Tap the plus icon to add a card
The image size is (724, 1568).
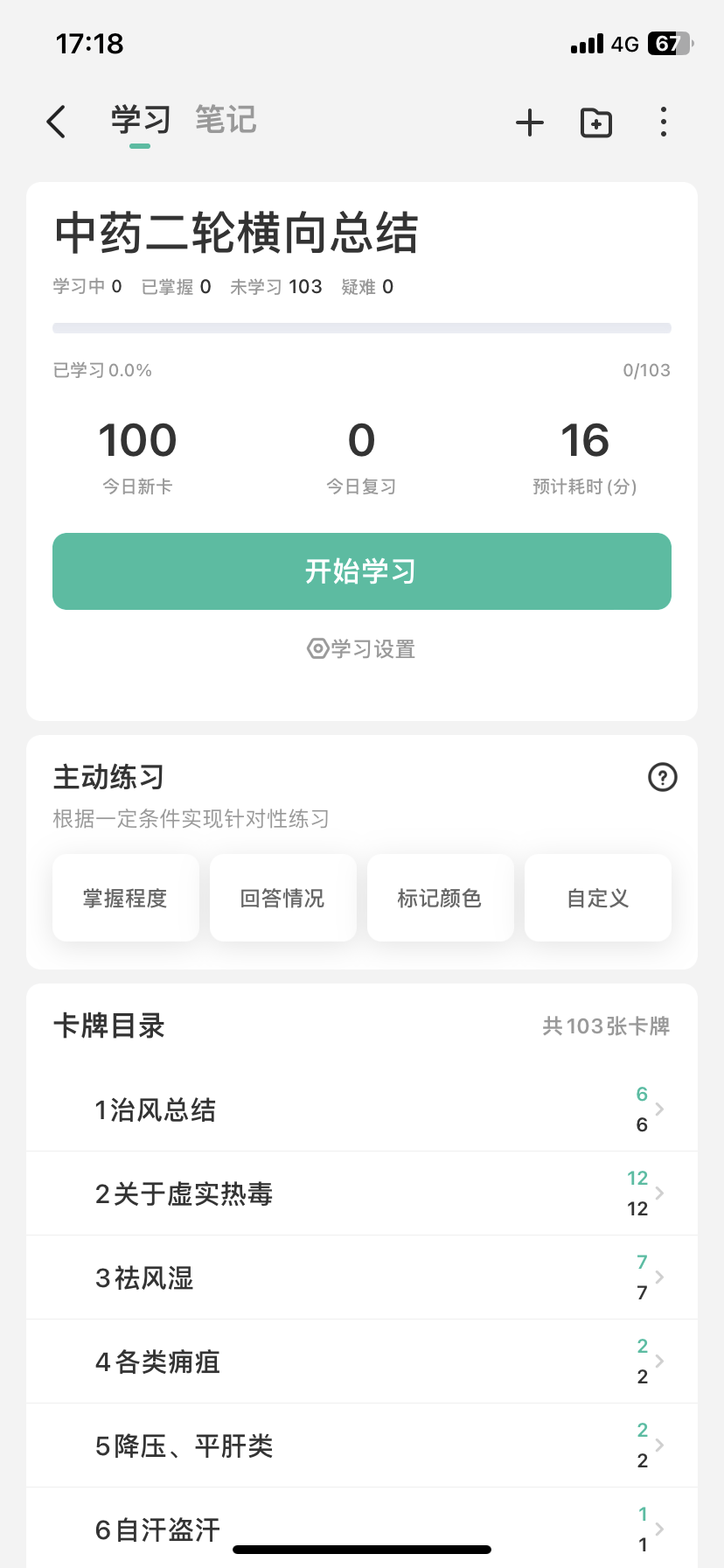530,122
